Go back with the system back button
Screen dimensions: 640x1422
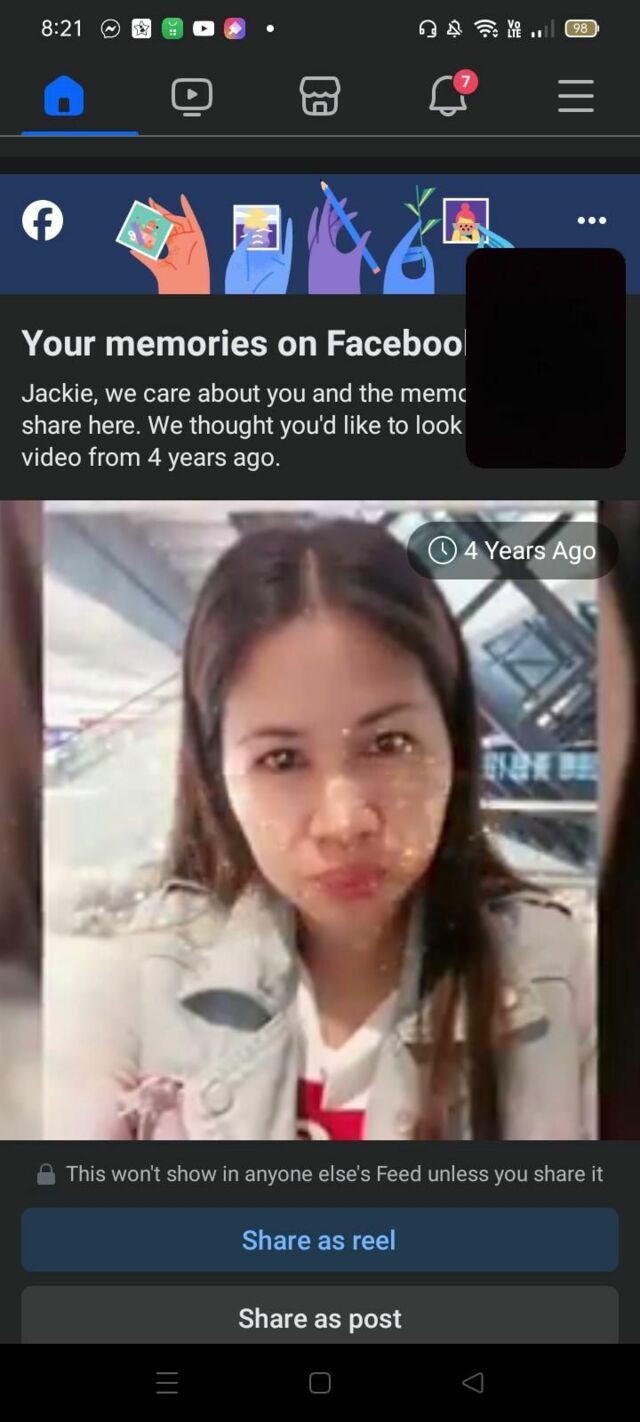[473, 1383]
